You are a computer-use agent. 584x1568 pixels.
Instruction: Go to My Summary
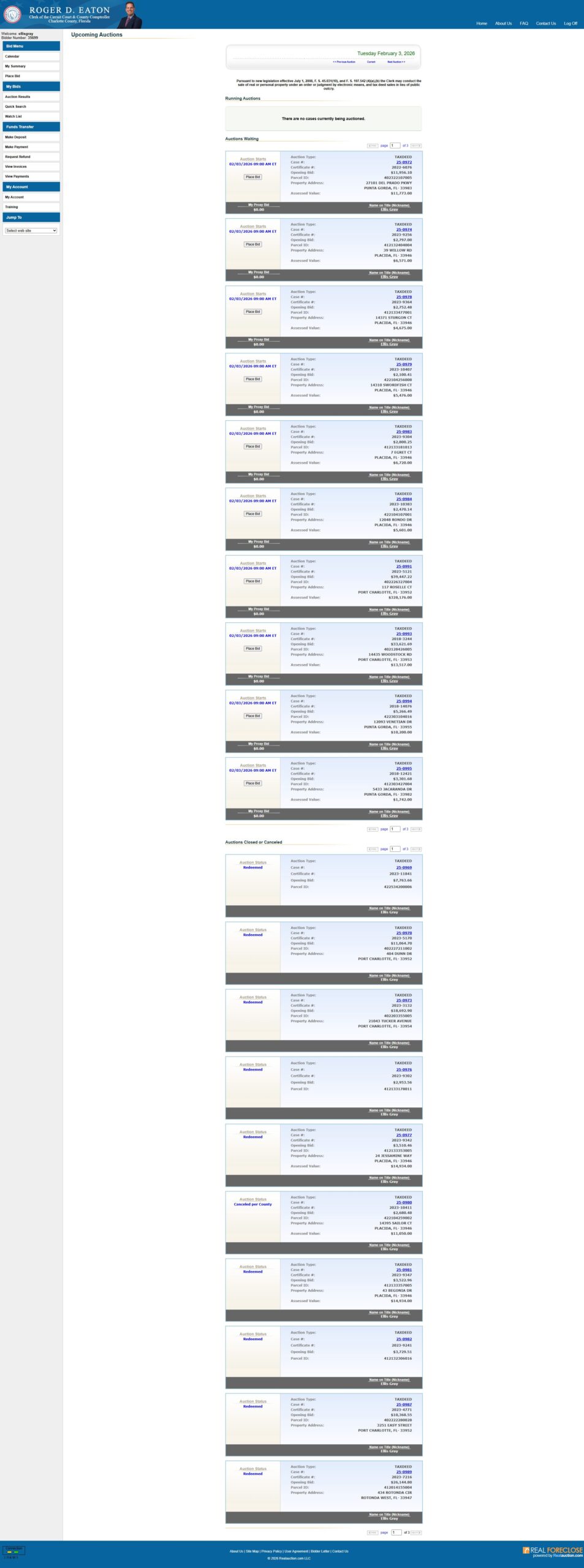coord(15,66)
